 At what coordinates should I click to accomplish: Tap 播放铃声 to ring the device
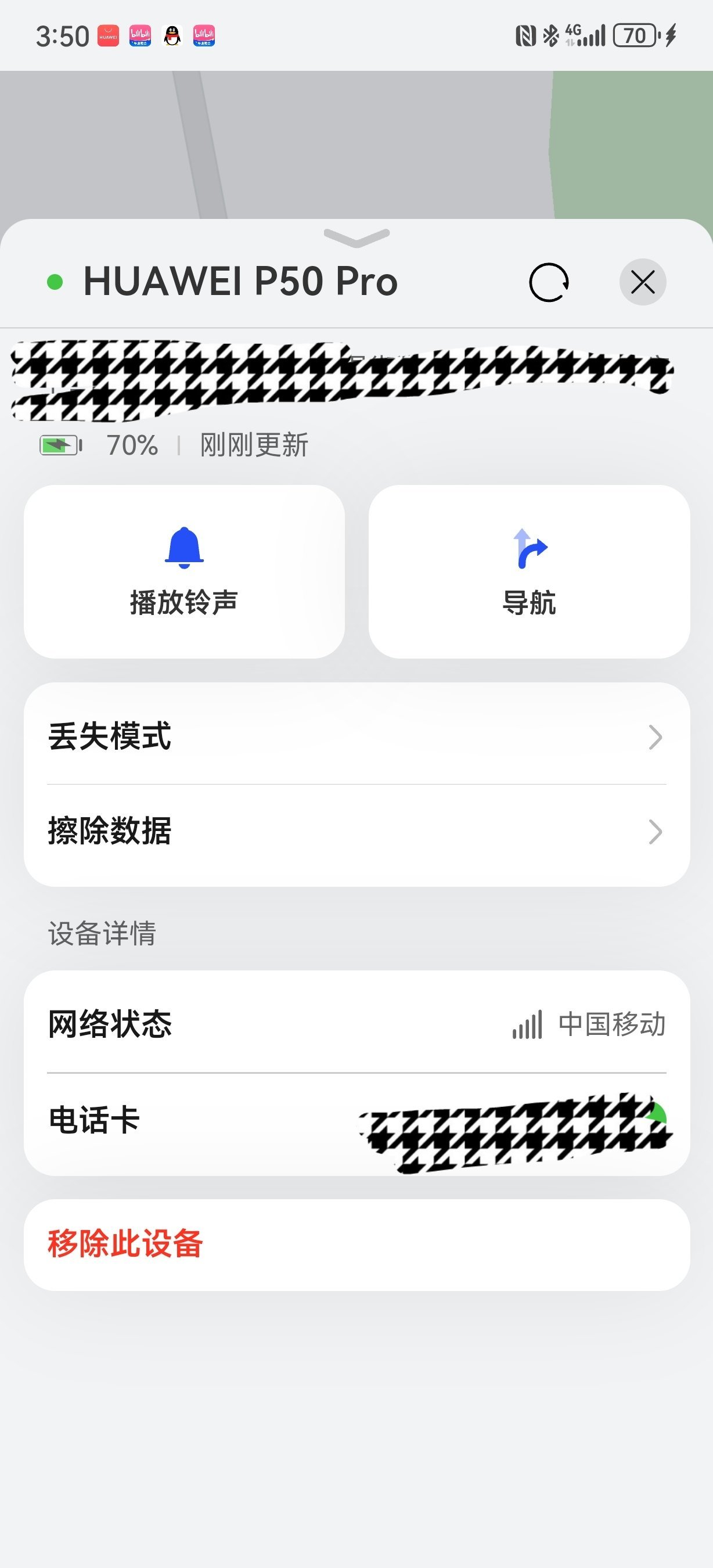coord(183,571)
